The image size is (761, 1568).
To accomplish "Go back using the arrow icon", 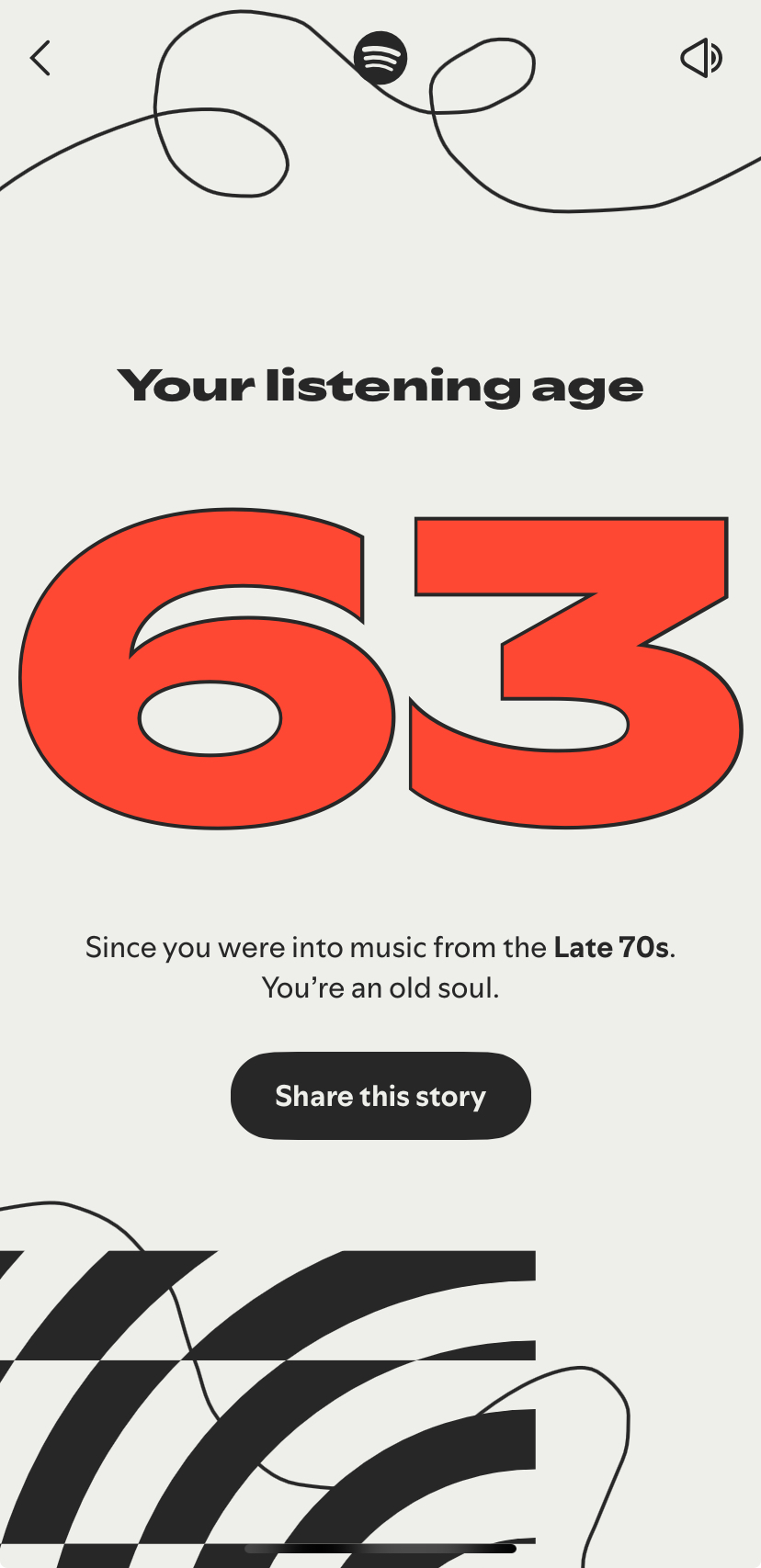I will pyautogui.click(x=40, y=58).
